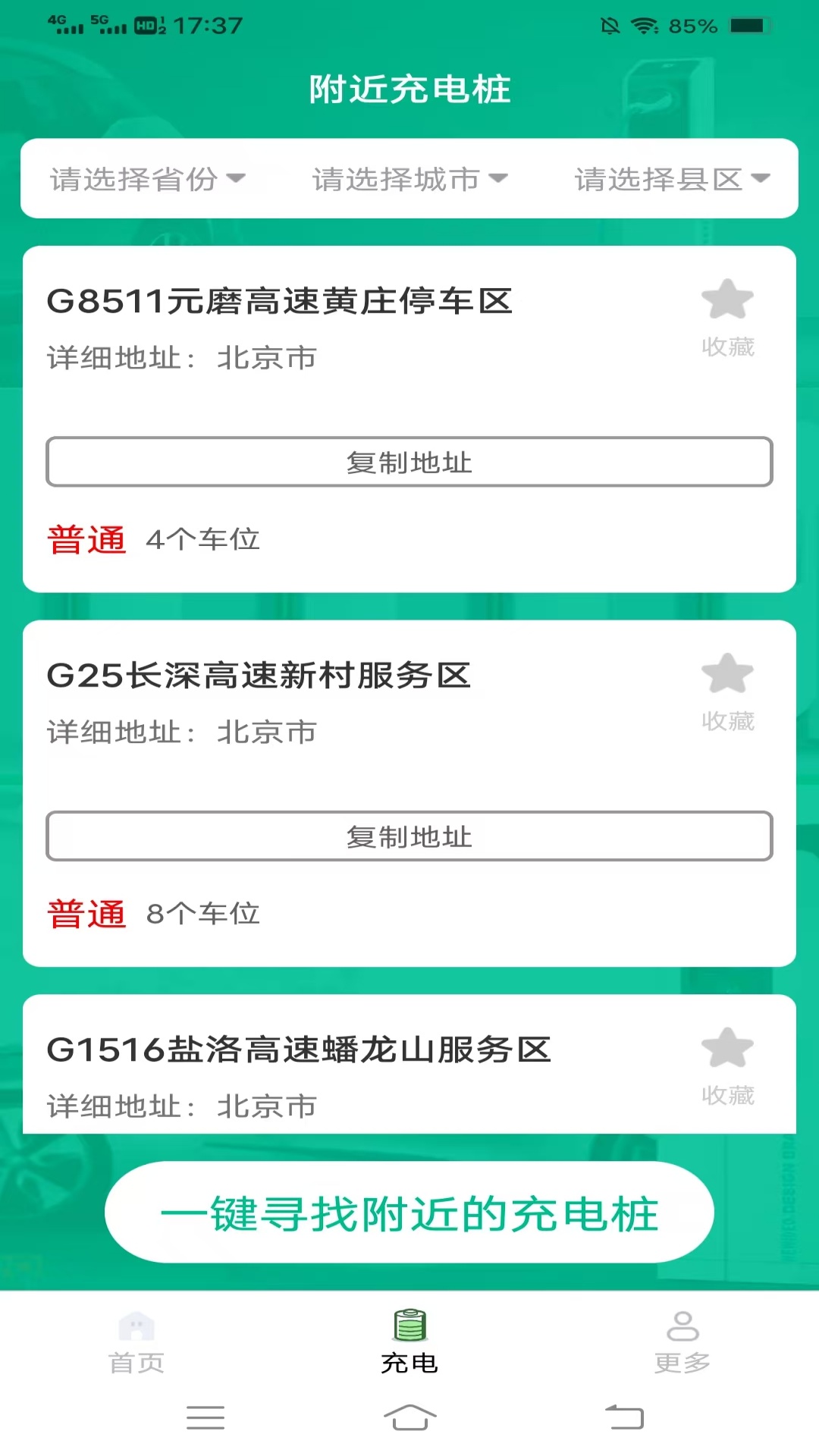The width and height of the screenshot is (819, 1456).
Task: Expand the 请选择城市 city dropdown
Action: pos(409,179)
